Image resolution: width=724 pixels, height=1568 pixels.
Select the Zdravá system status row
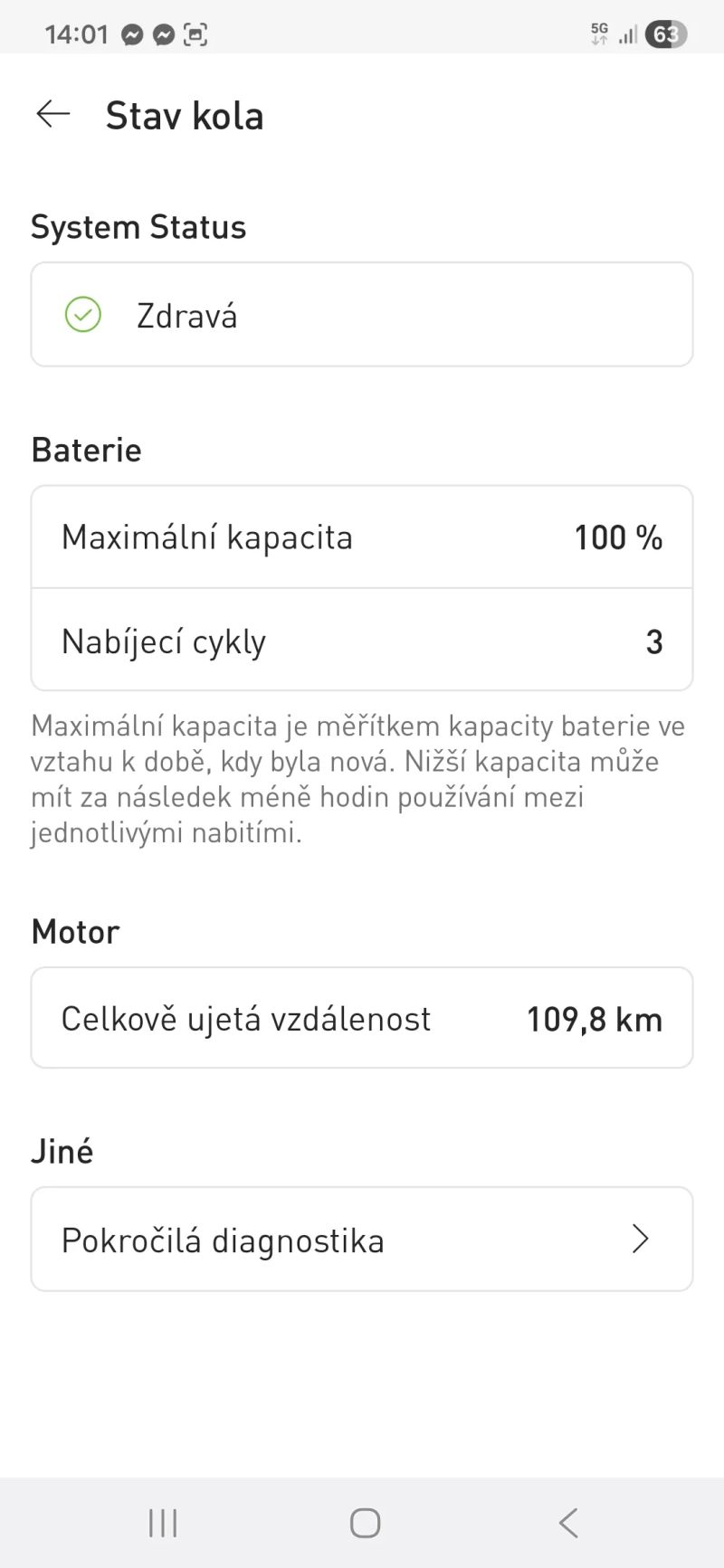pos(362,315)
